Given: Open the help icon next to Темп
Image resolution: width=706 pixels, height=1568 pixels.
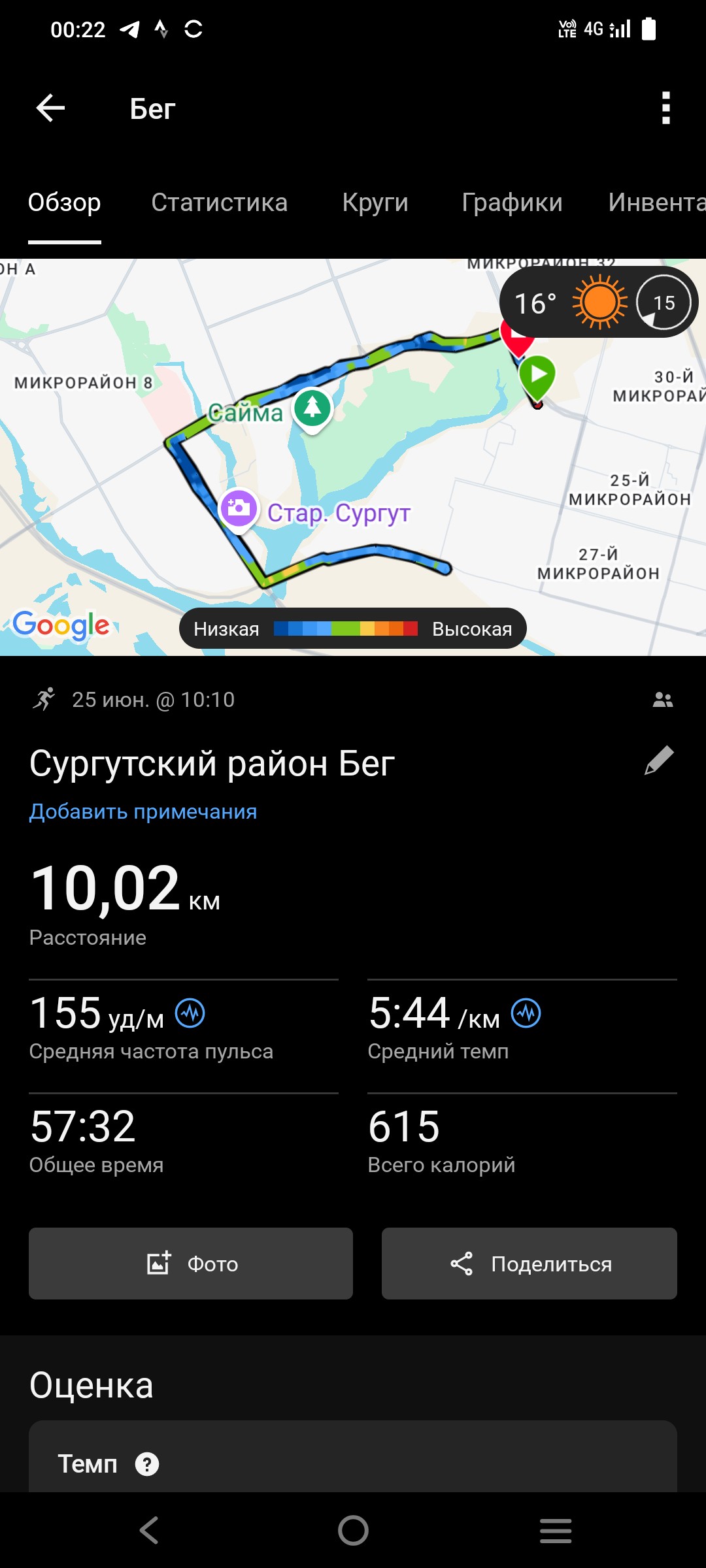Looking at the screenshot, I should click(x=147, y=1464).
